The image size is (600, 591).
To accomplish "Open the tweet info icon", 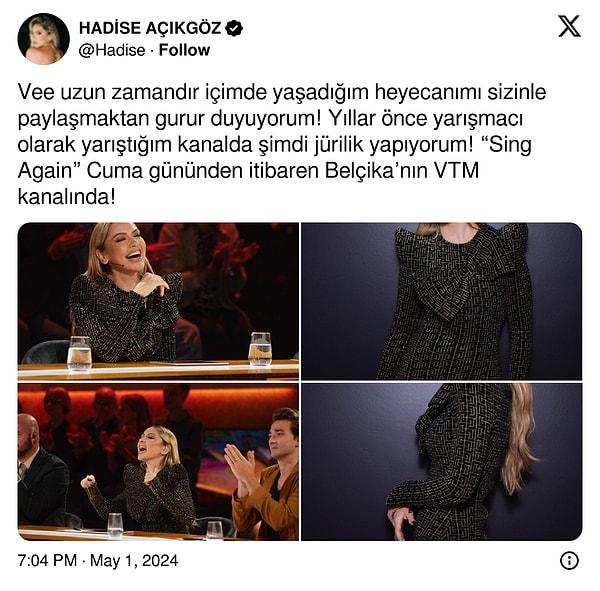I will point(568,560).
